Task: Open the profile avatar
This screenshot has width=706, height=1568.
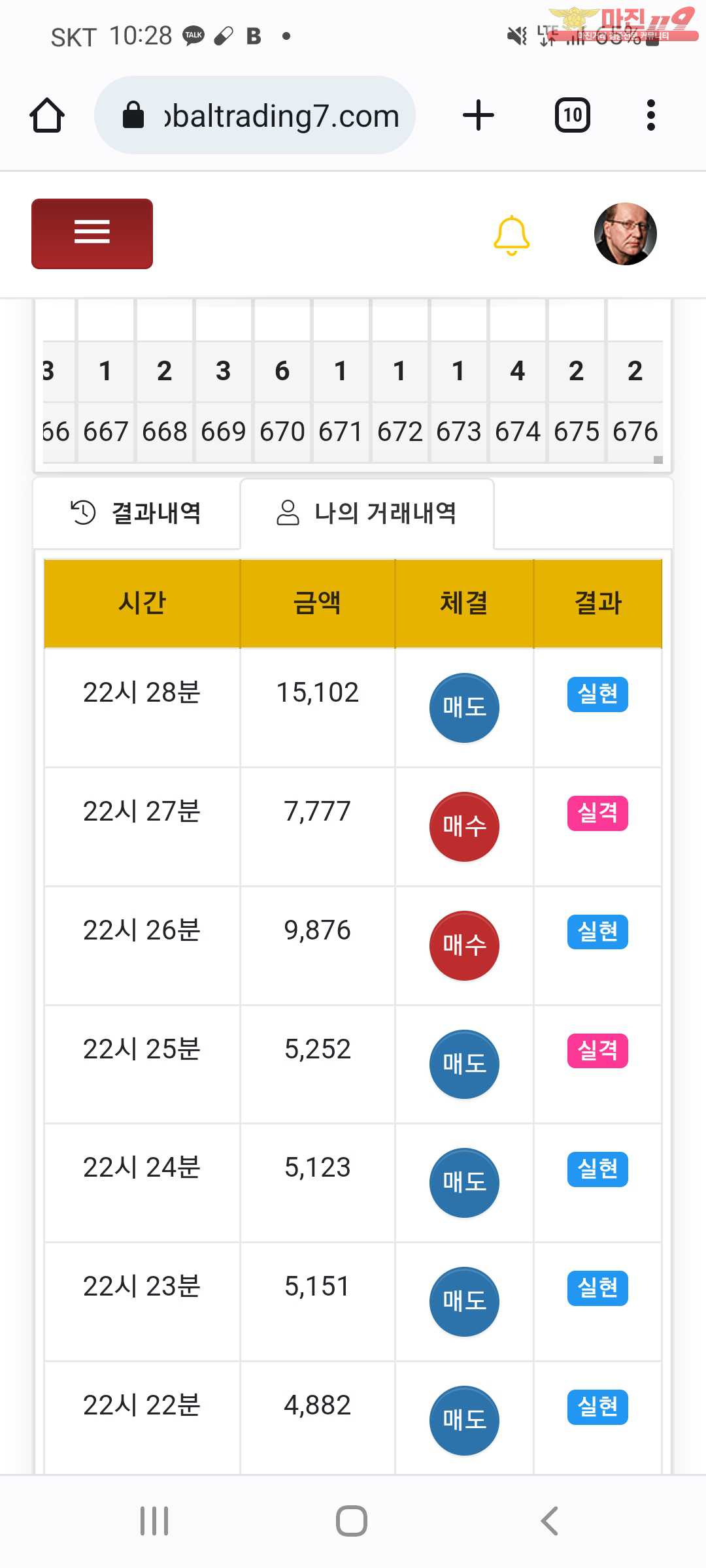Action: click(x=625, y=234)
